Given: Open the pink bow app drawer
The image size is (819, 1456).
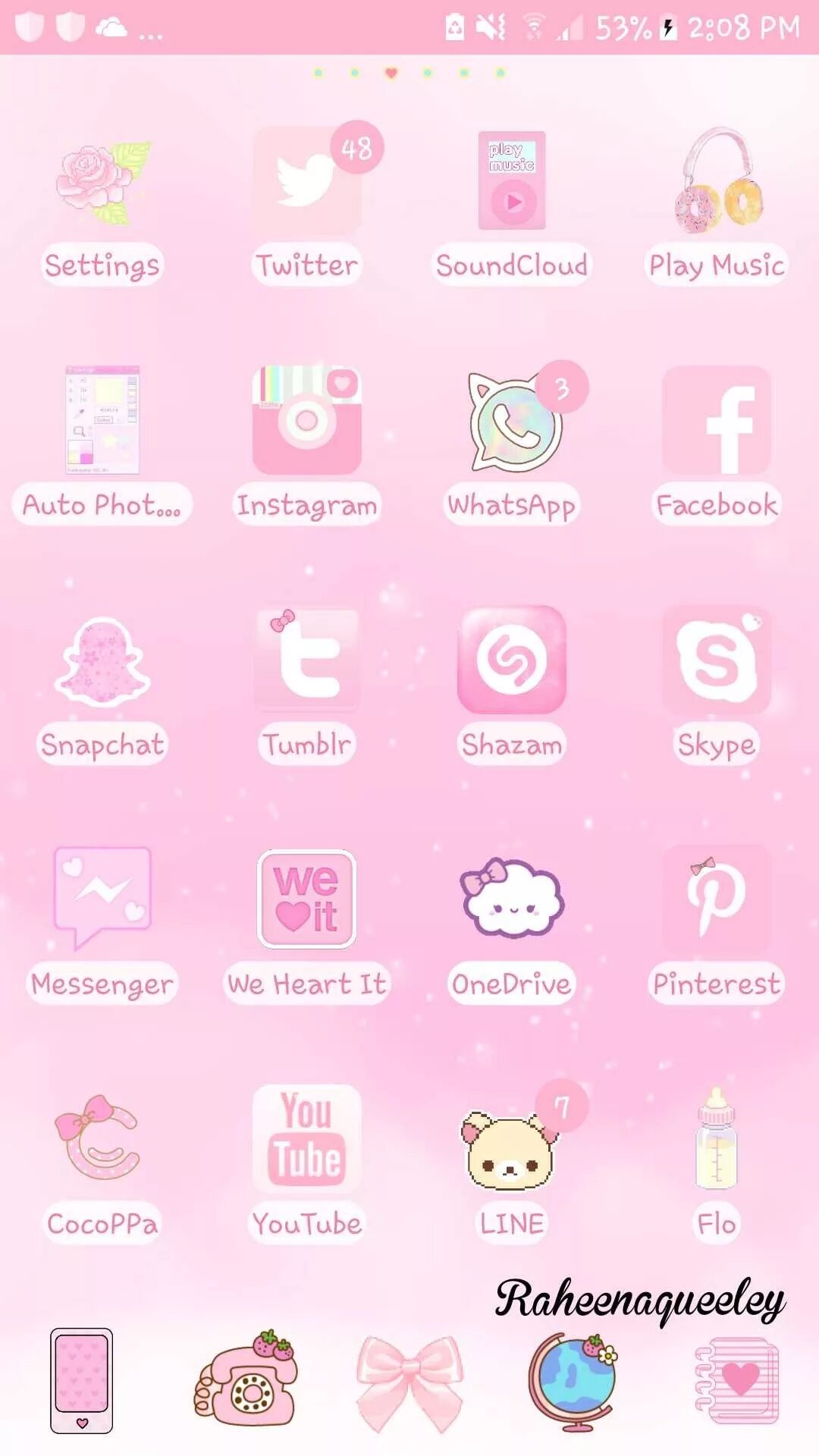Looking at the screenshot, I should pos(409,1380).
